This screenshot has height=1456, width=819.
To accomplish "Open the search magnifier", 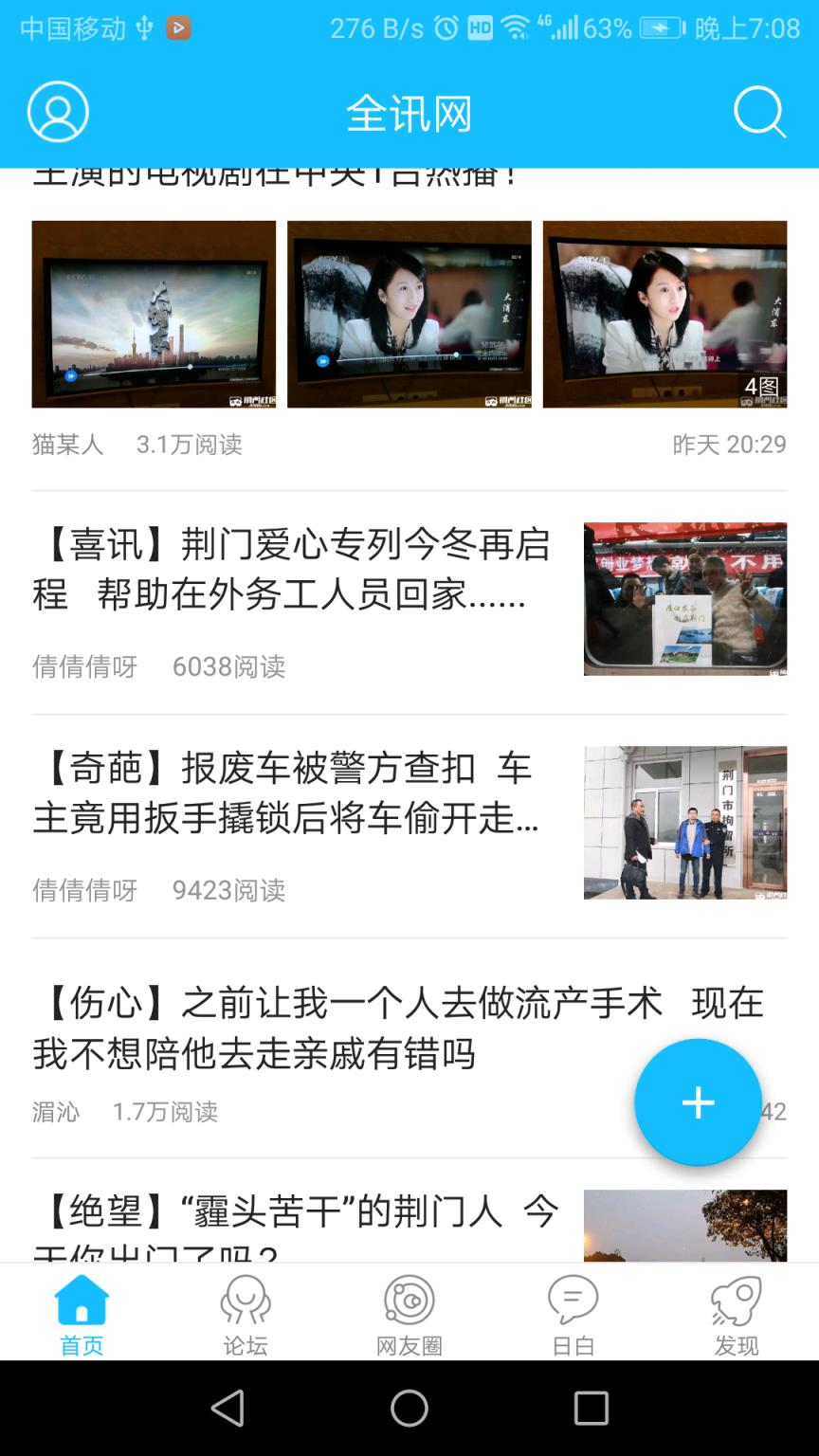I will click(x=756, y=111).
